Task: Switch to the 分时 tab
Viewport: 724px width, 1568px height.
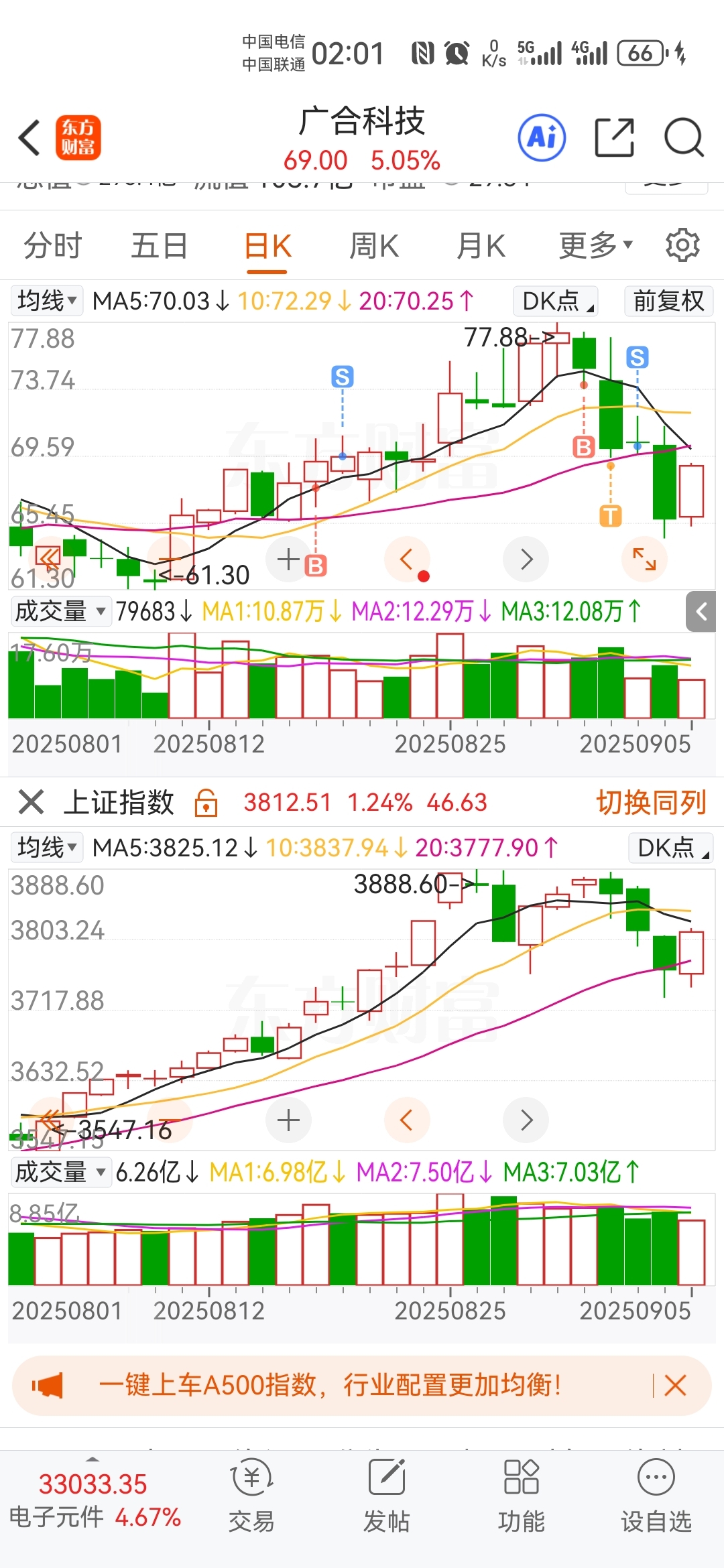Action: click(x=52, y=245)
